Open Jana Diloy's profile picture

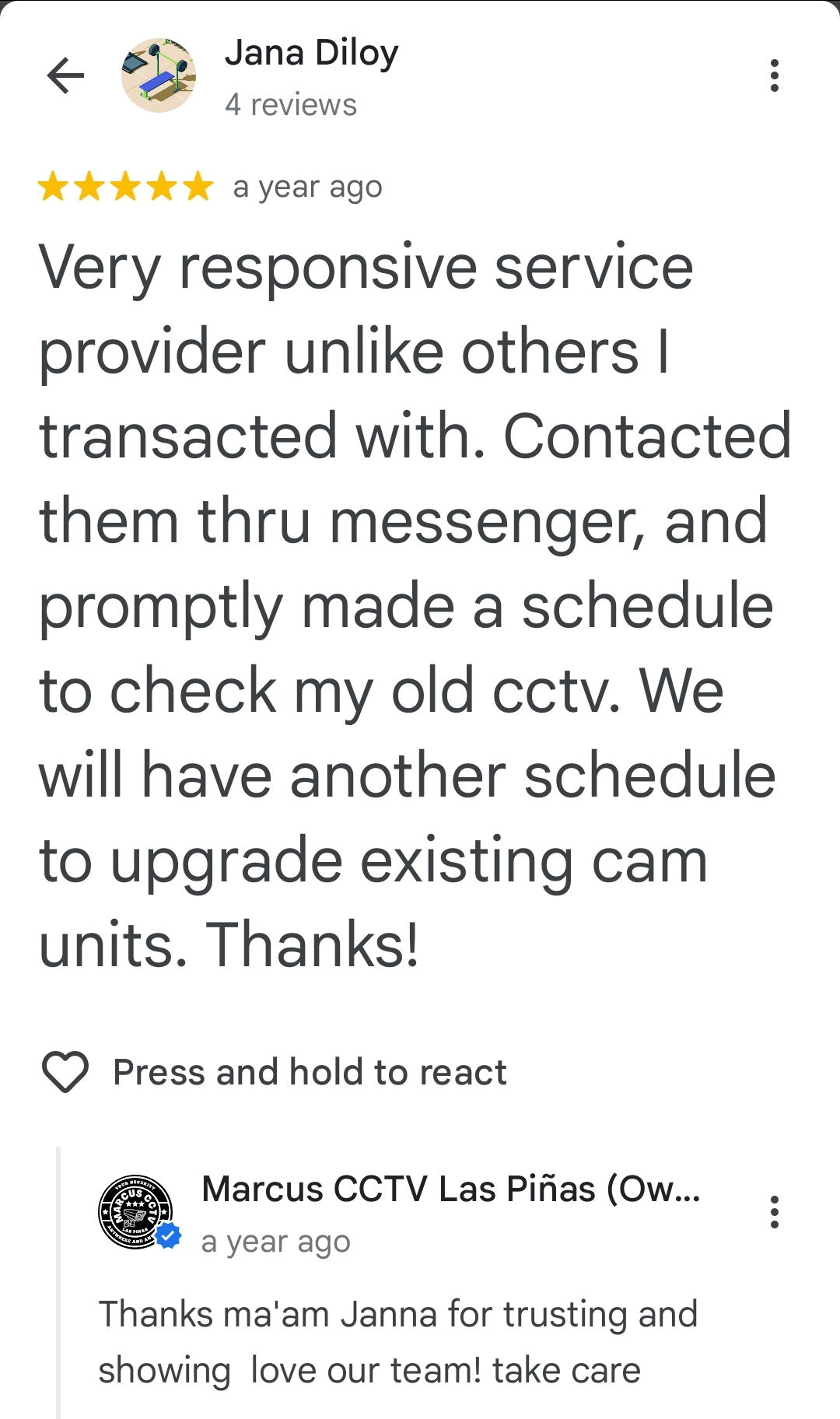(159, 75)
